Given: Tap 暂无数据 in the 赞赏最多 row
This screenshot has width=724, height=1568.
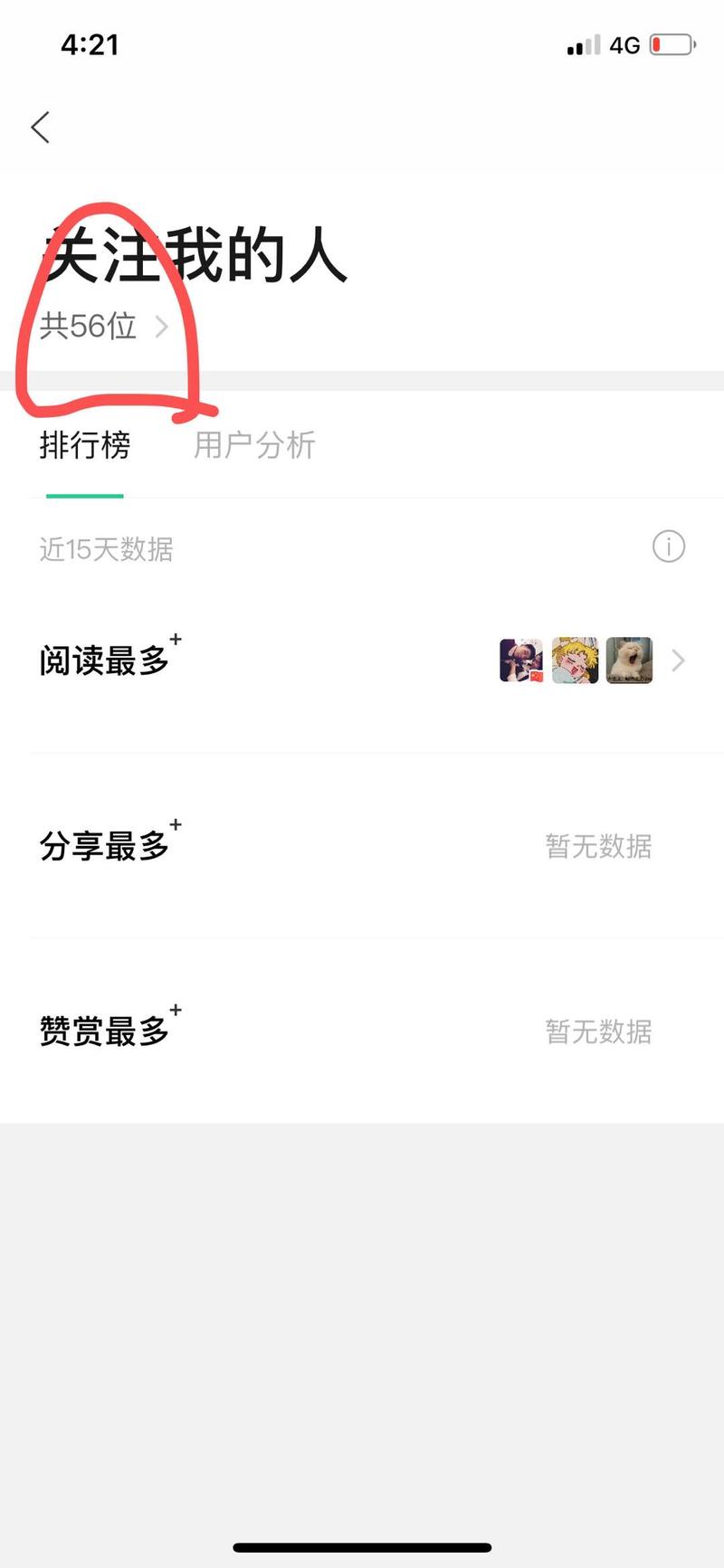Looking at the screenshot, I should pyautogui.click(x=598, y=1031).
